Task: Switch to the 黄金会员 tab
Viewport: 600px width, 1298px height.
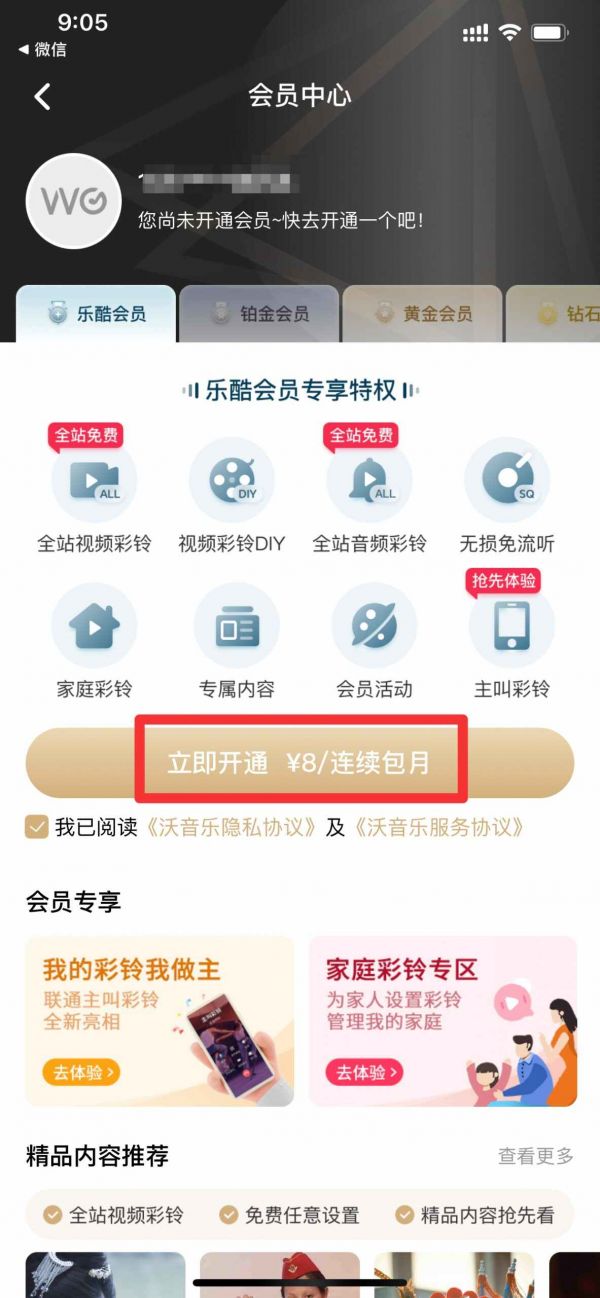Action: [422, 314]
